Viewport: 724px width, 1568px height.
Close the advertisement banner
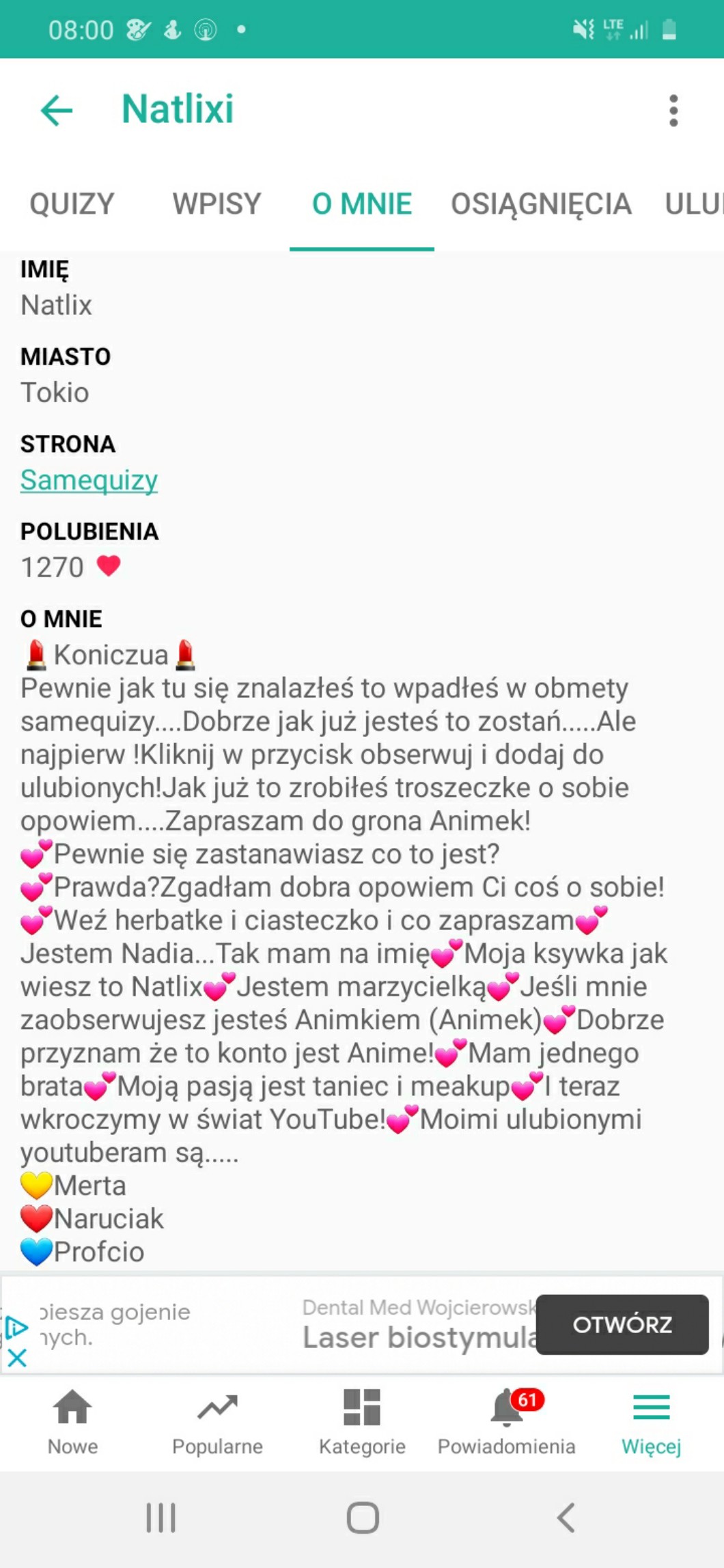click(17, 1358)
